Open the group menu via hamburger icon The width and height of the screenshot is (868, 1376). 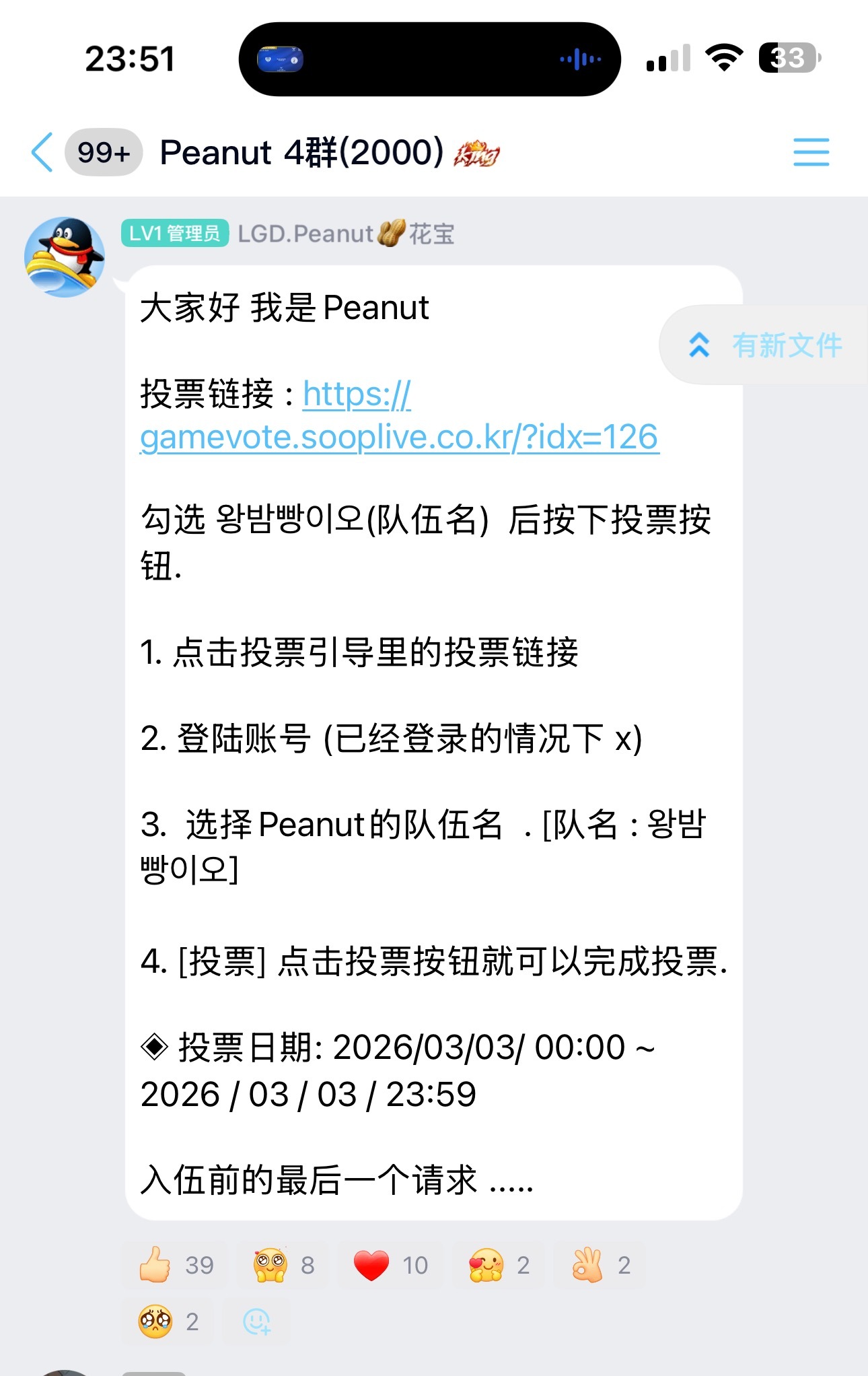(811, 153)
